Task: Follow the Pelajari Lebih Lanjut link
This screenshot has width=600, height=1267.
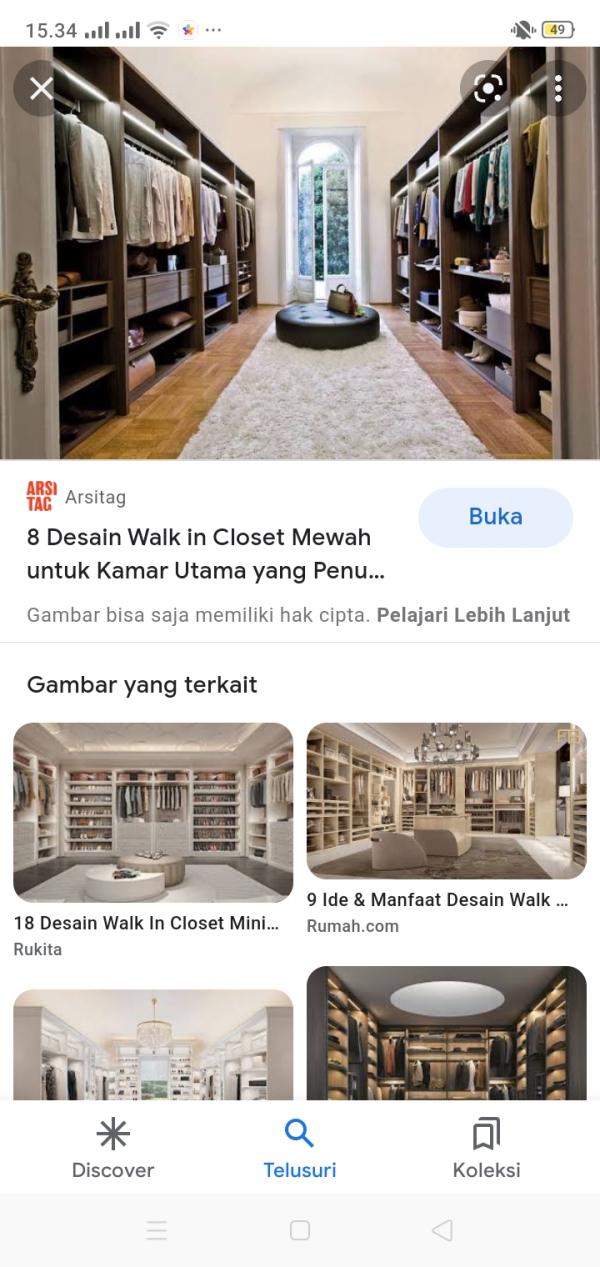Action: [473, 615]
